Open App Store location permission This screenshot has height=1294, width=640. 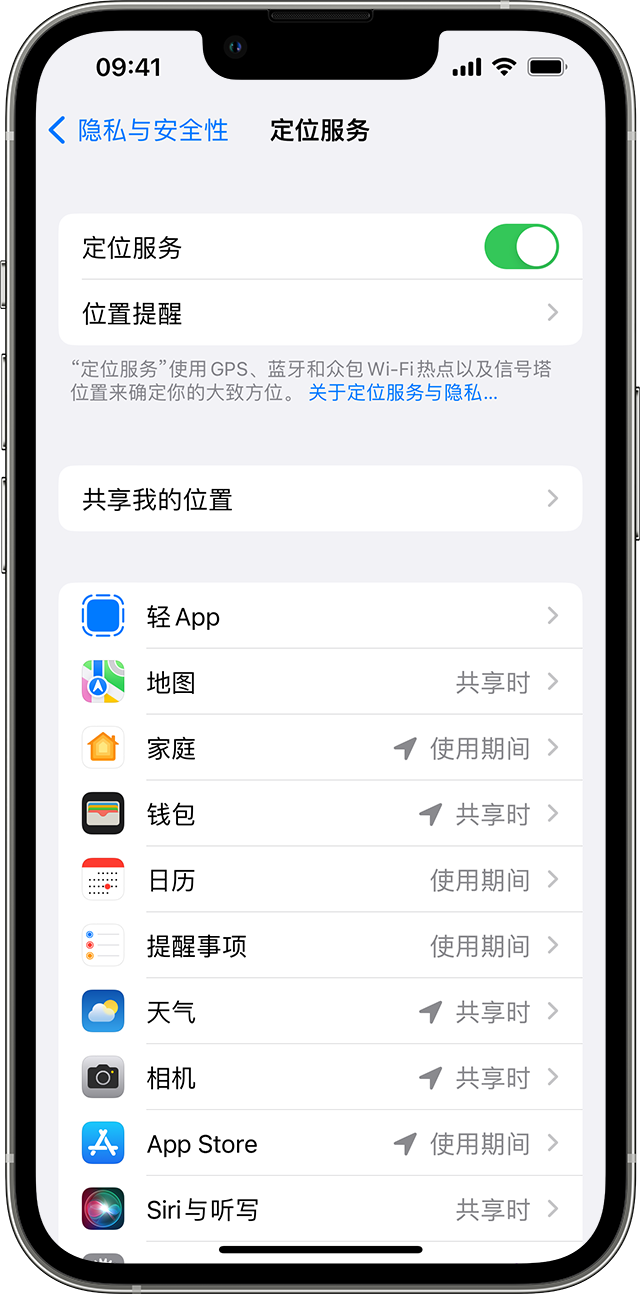(x=320, y=1144)
